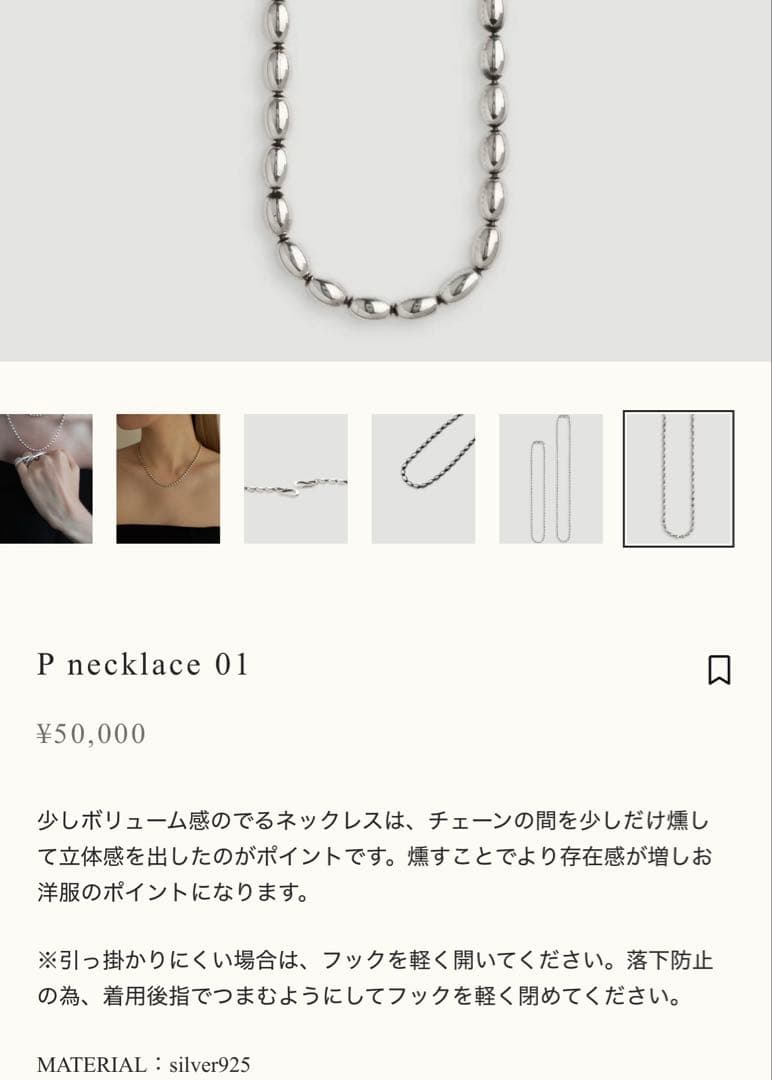
Task: Click the MATERIAL label
Action: (90, 1064)
